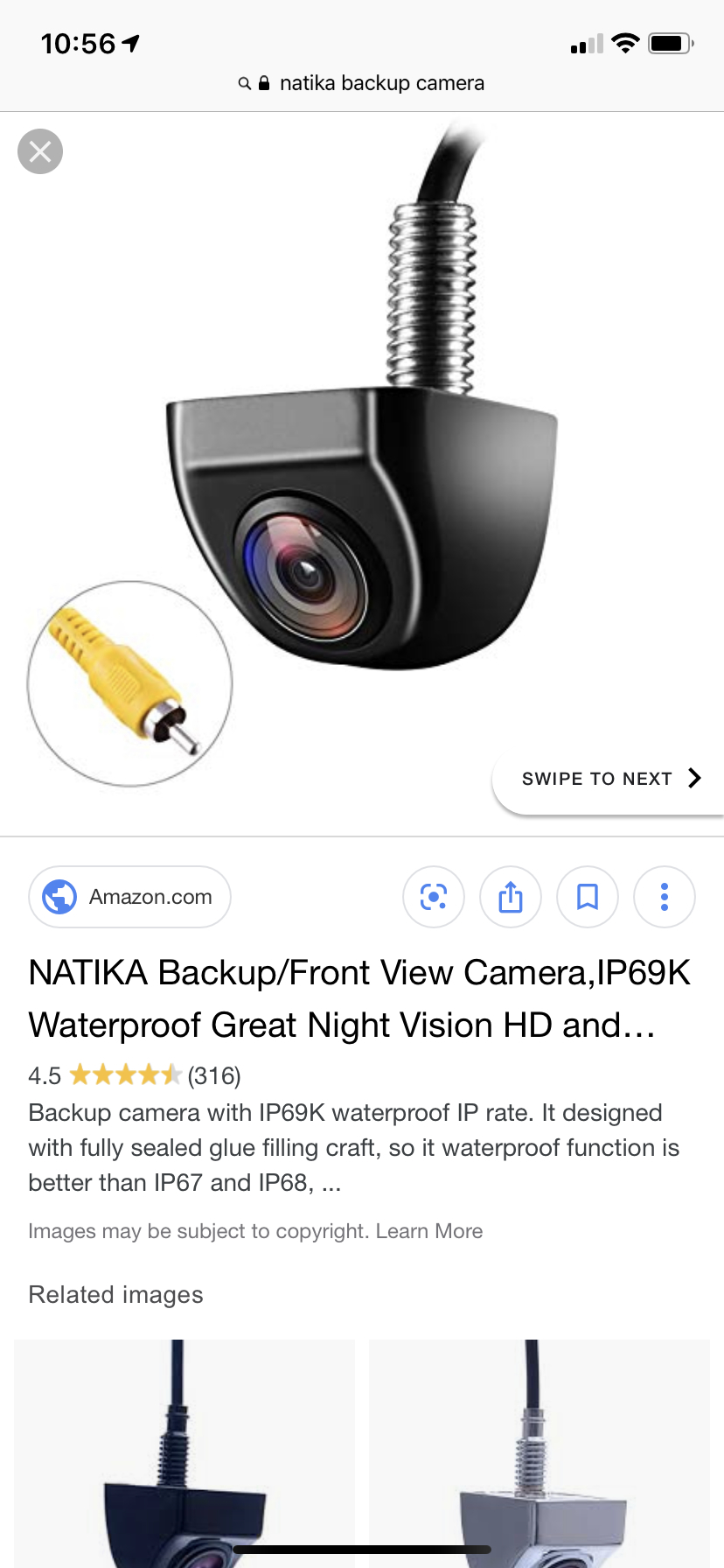Screen dimensions: 724x1568
Task: Close the image preview
Action: coord(40,151)
